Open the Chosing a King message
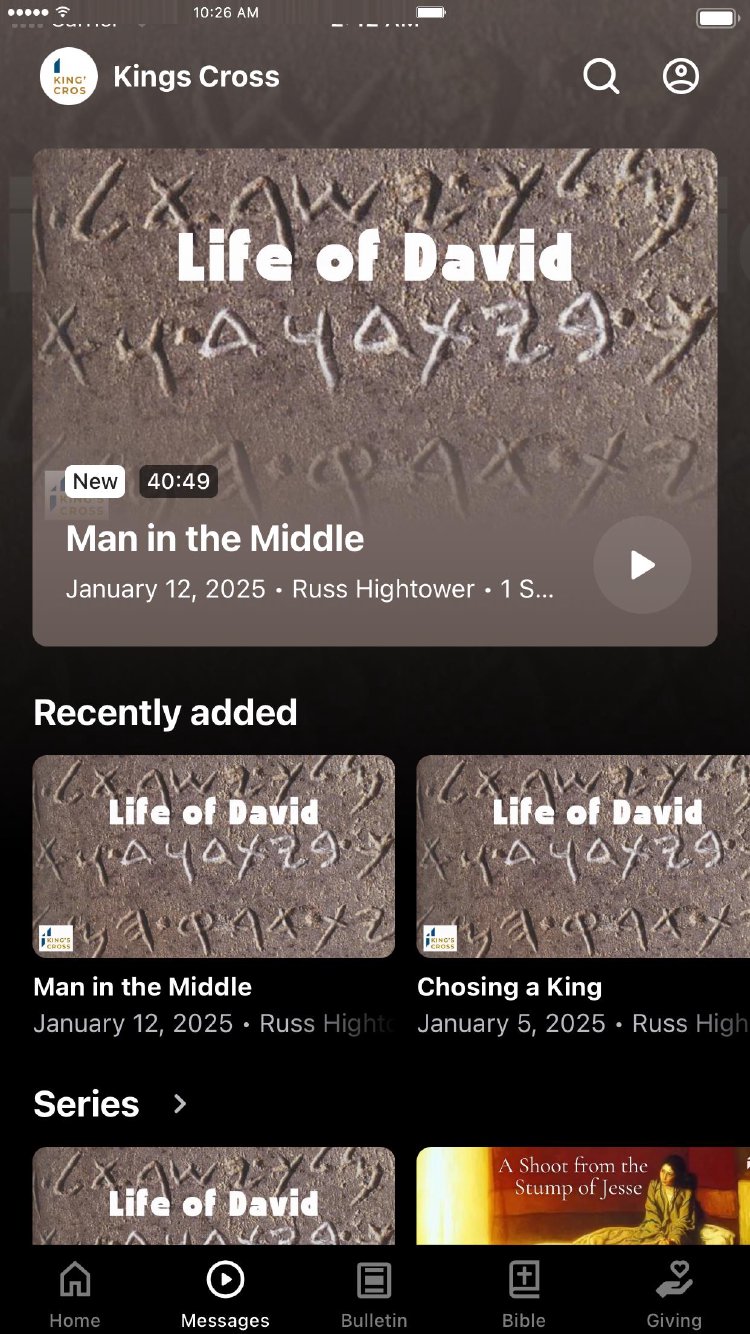Viewport: 750px width, 1334px height. point(582,857)
